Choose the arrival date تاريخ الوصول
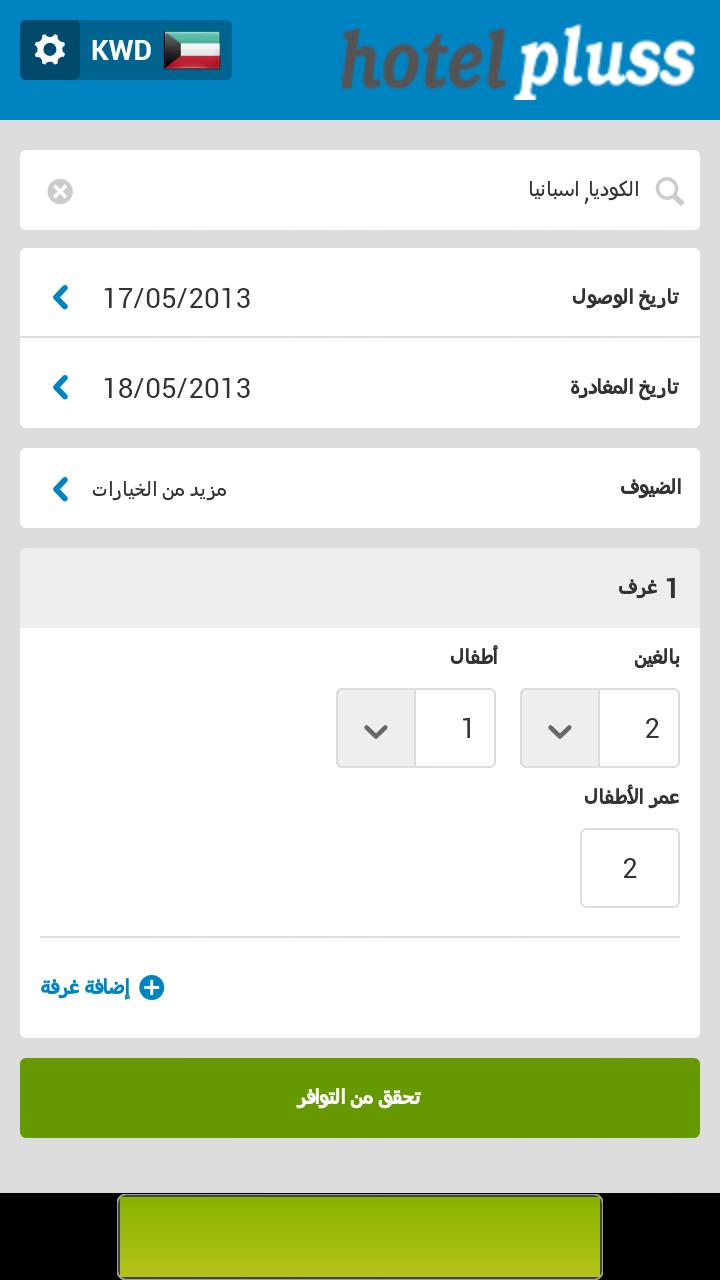The width and height of the screenshot is (720, 1280). 360,297
